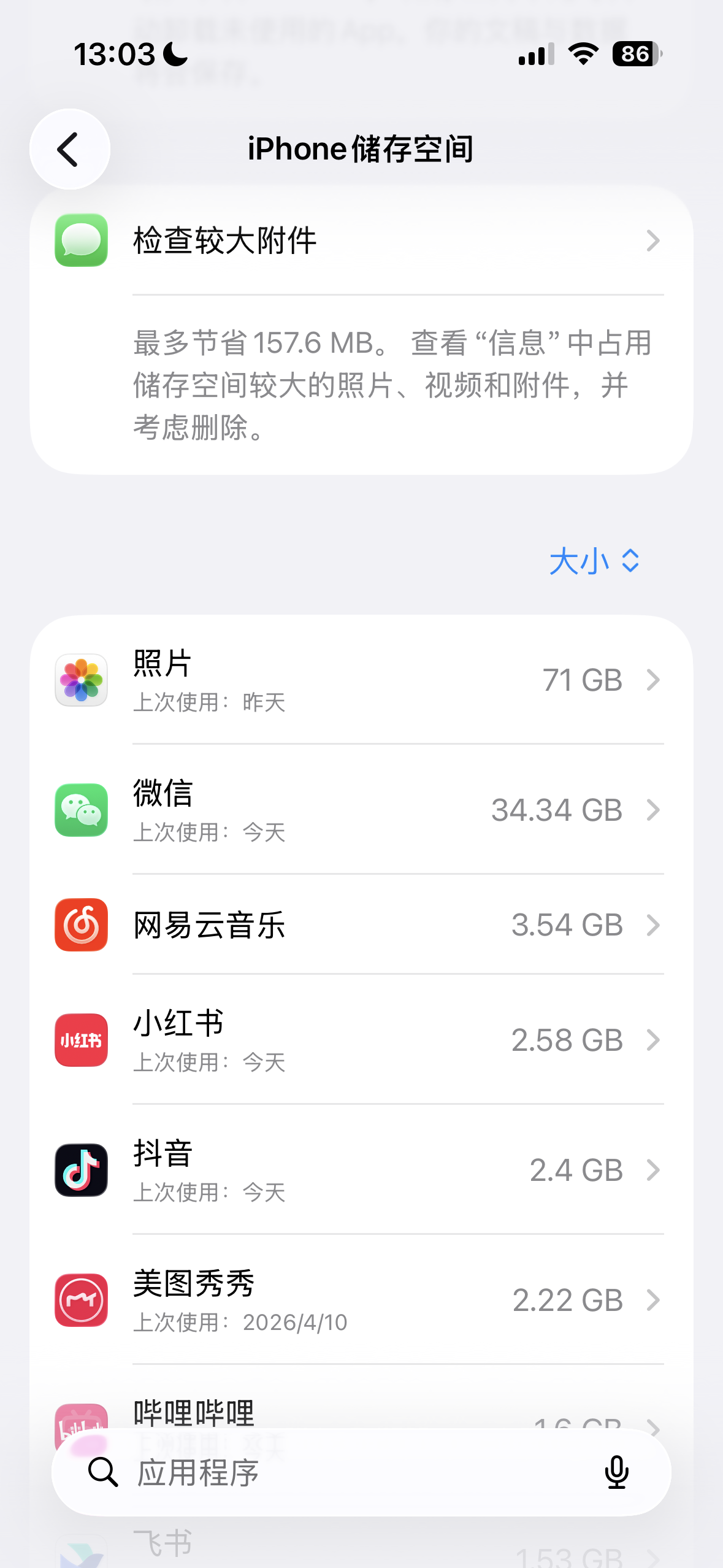Open 抖音 storage details
This screenshot has height=1568, width=723.
[x=361, y=1170]
